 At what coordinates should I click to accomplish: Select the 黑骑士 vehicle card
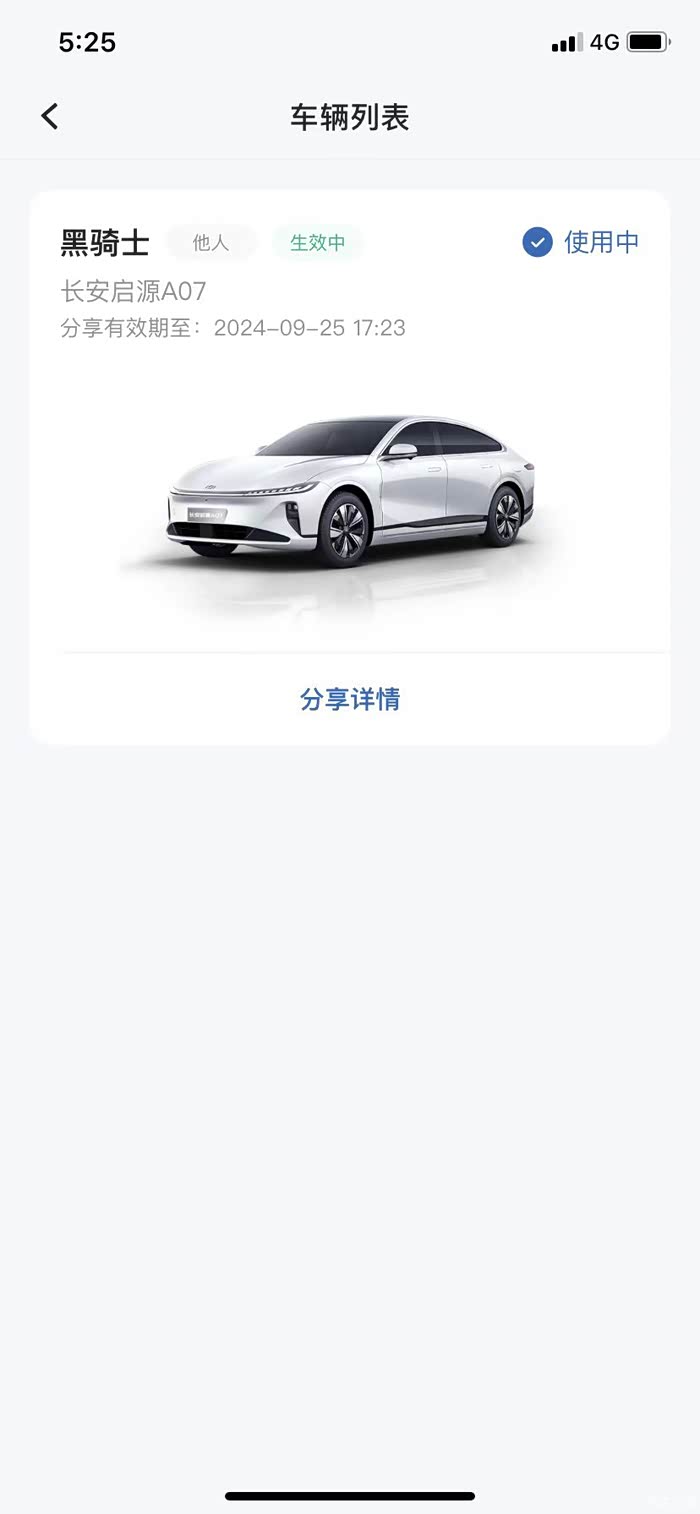pos(350,467)
